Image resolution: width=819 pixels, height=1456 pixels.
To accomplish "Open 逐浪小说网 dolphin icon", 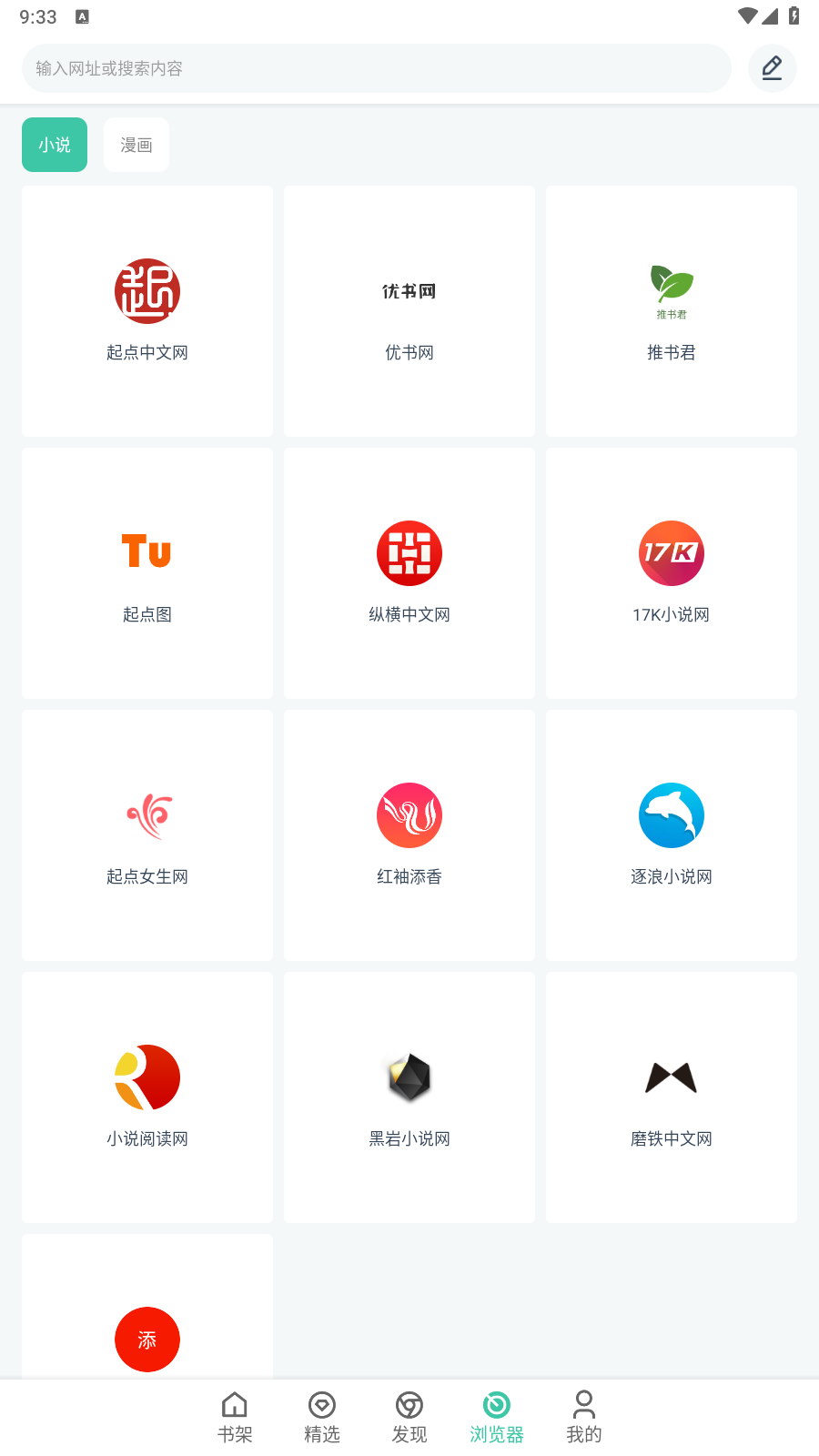I will click(x=671, y=814).
